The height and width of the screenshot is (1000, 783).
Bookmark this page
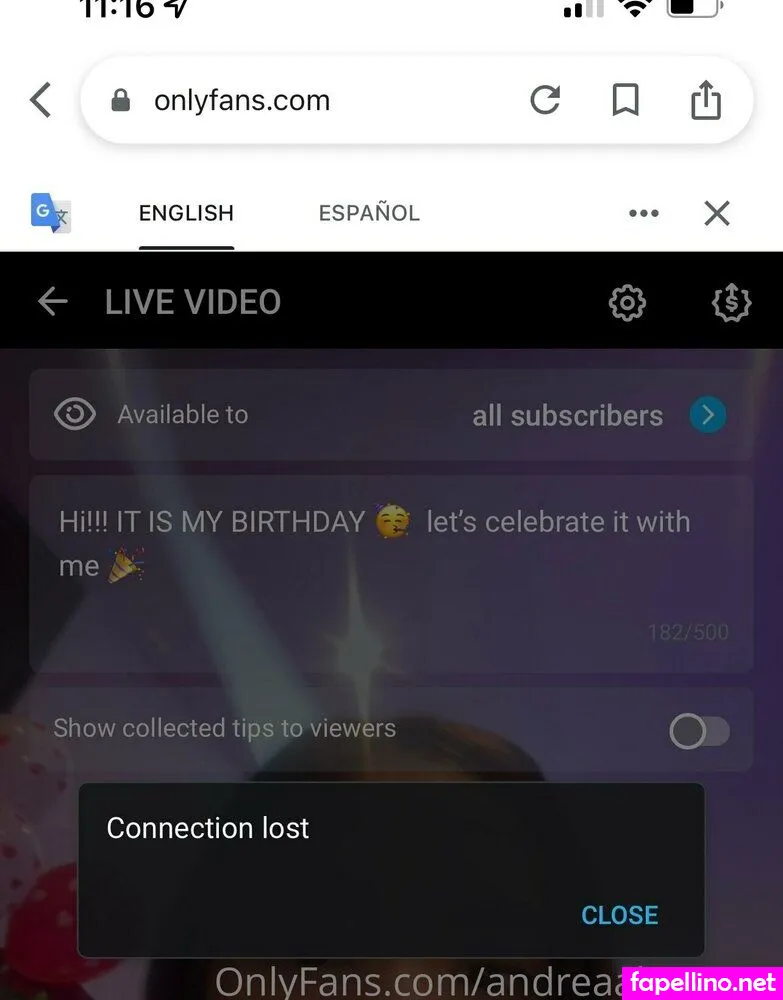pos(625,100)
